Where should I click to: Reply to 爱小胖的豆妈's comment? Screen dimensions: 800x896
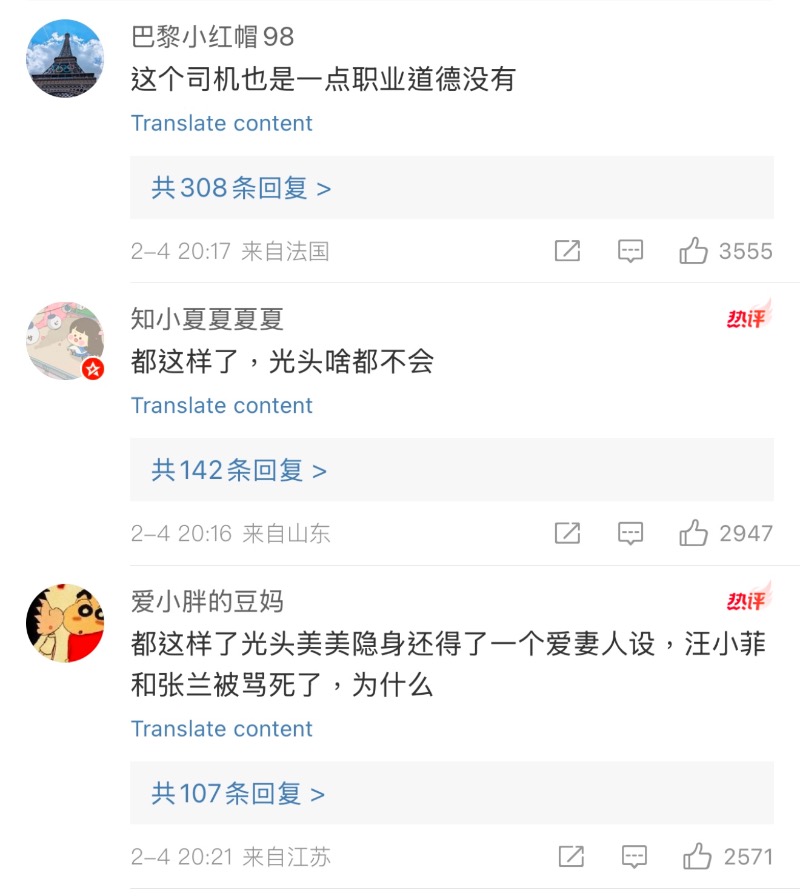[634, 856]
